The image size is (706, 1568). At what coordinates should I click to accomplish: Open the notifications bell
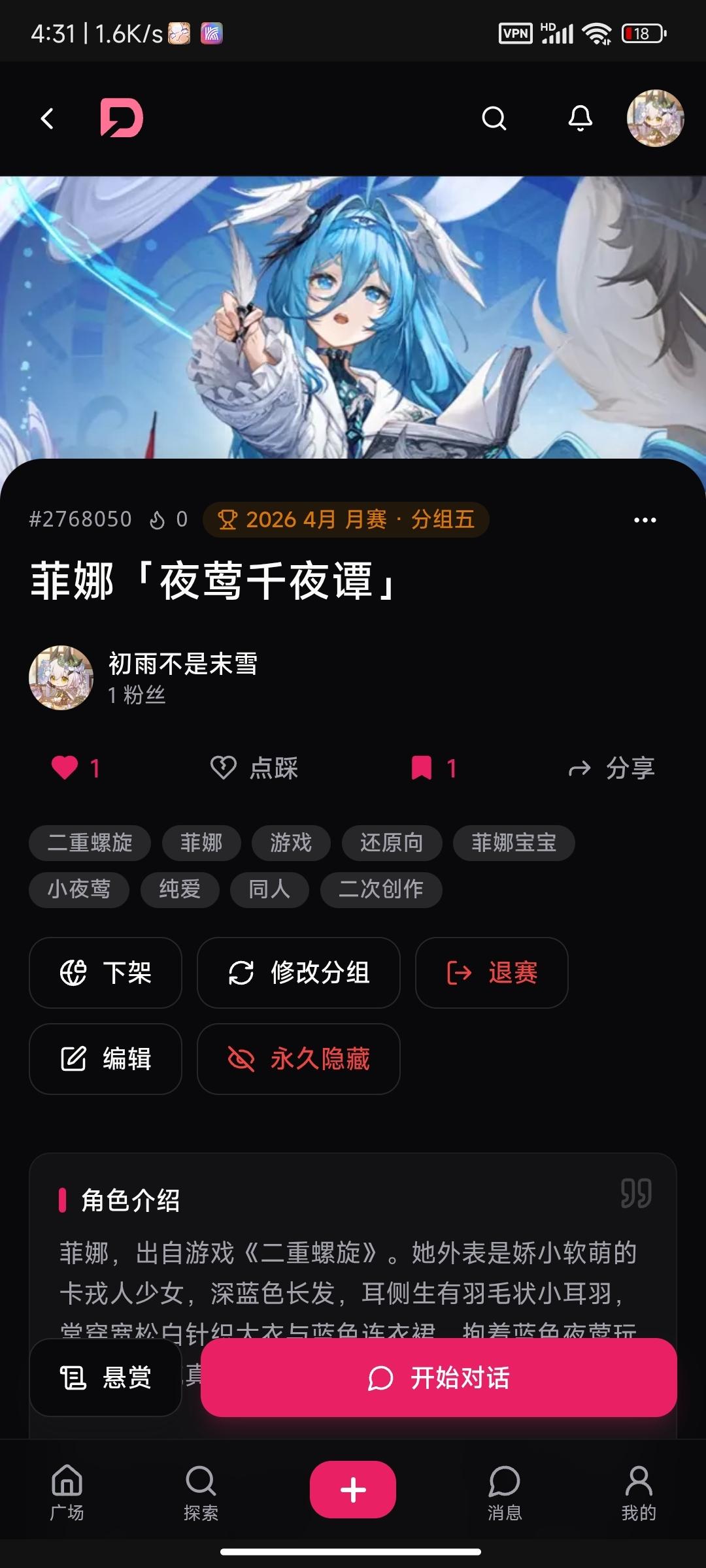coord(580,119)
